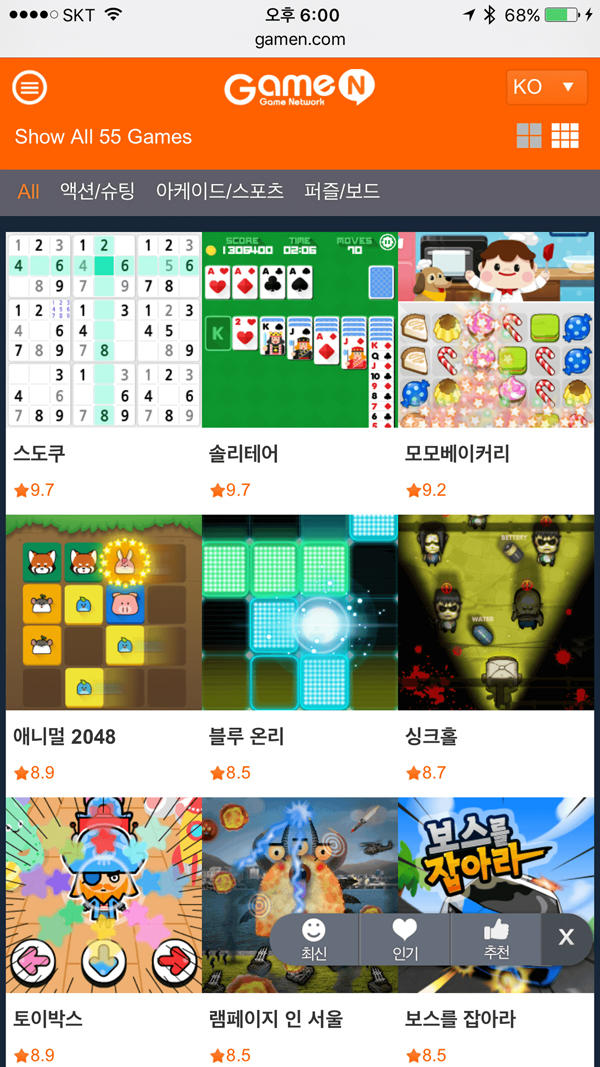Close the floating sort bar
600x1067 pixels.
pos(566,938)
